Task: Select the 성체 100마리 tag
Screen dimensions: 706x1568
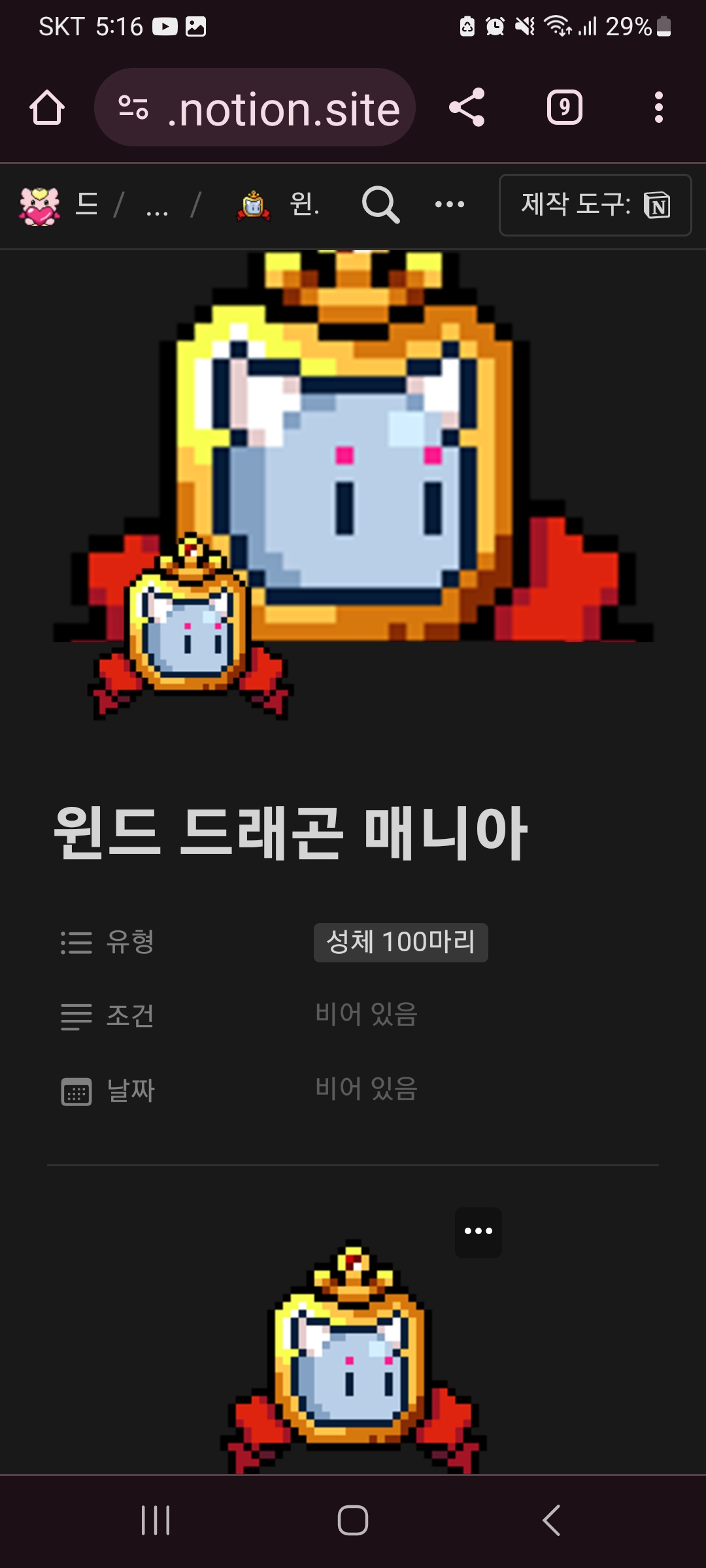Action: [x=400, y=942]
